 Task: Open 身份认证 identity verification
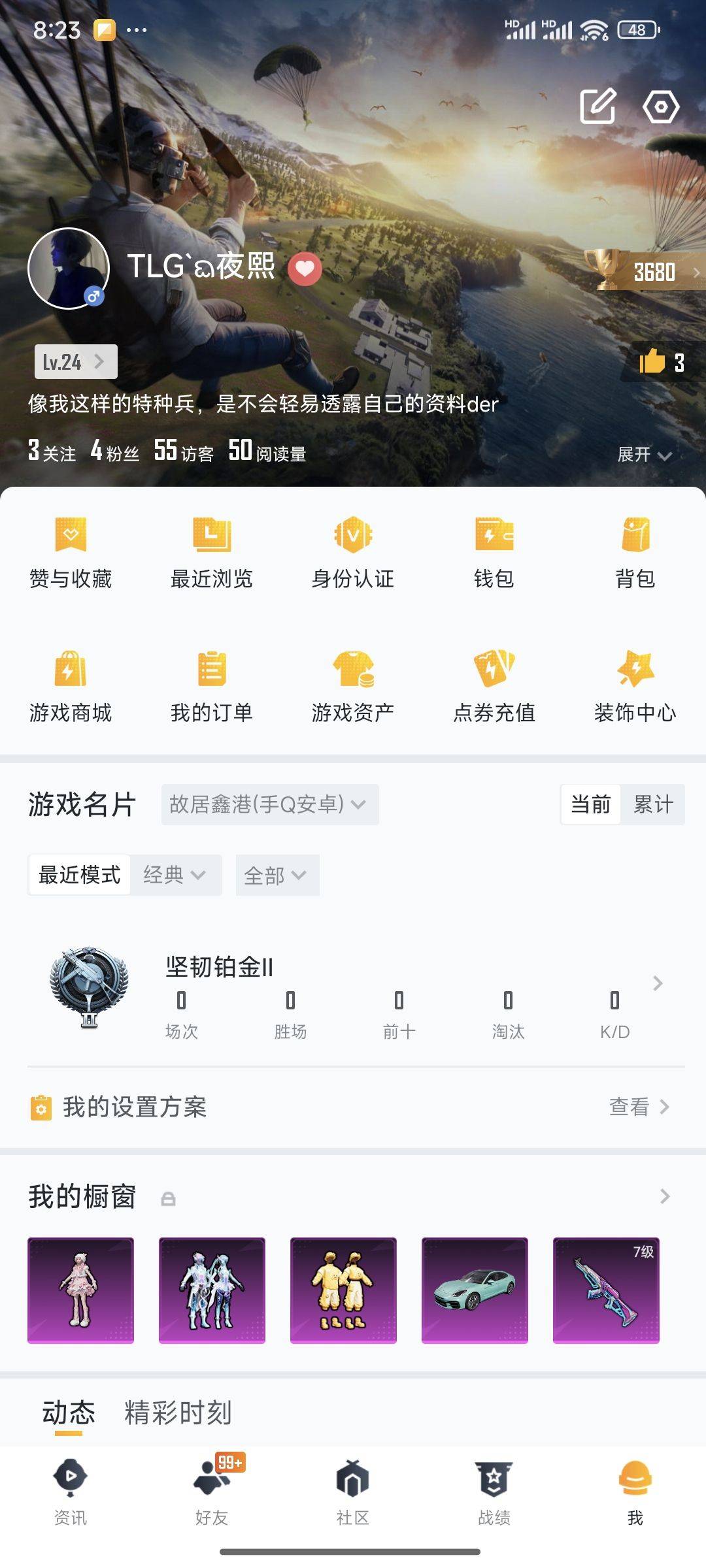(353, 555)
